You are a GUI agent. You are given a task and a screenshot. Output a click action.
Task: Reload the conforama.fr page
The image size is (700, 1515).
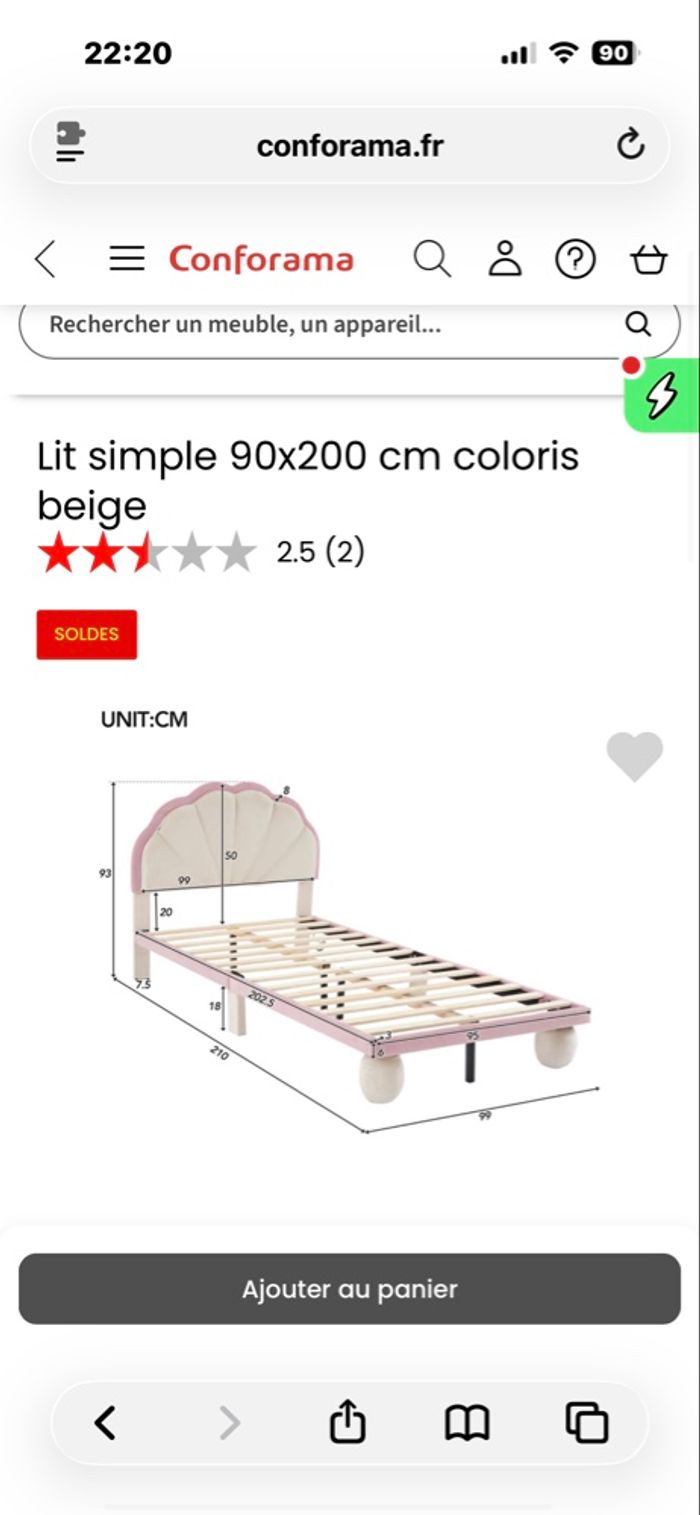pos(630,145)
